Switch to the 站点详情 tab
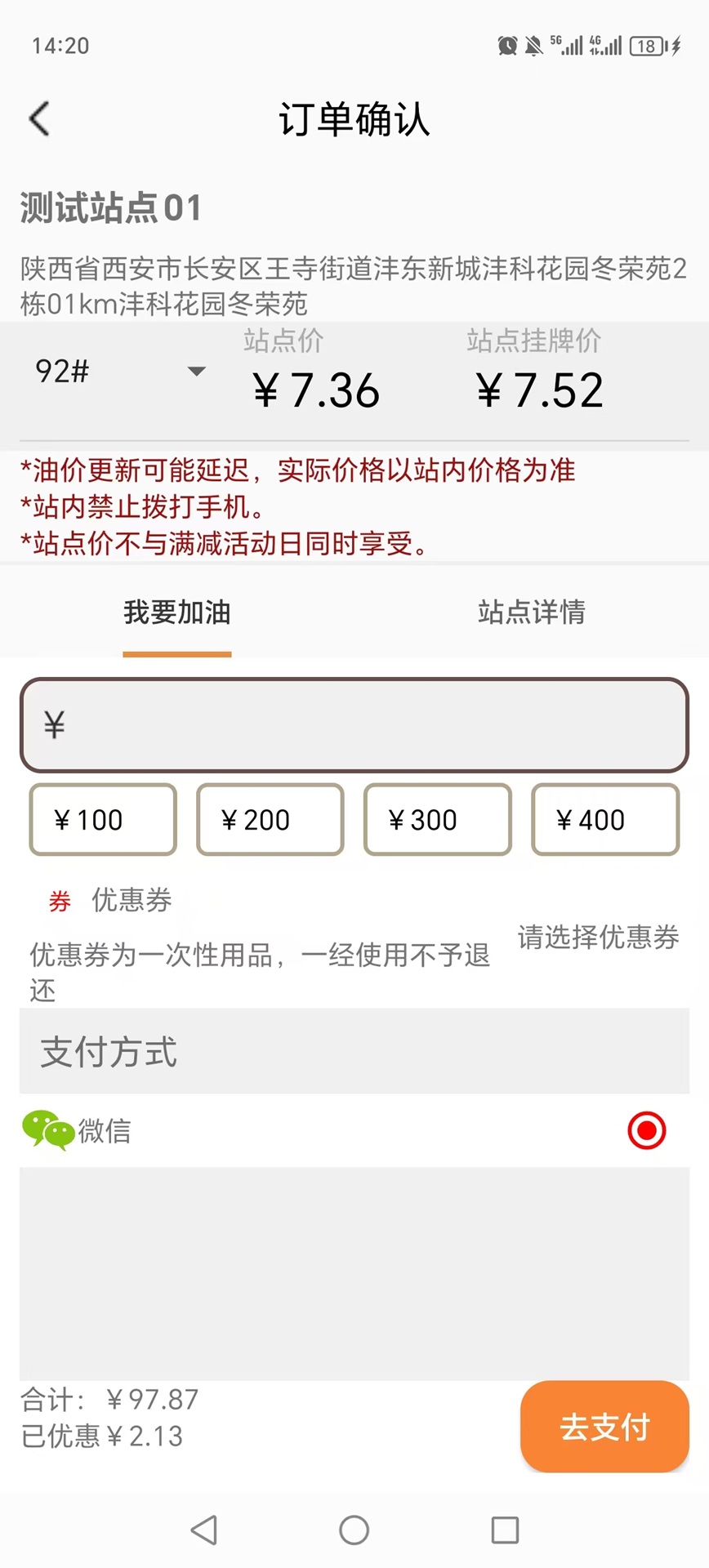This screenshot has height=1568, width=709. point(530,612)
